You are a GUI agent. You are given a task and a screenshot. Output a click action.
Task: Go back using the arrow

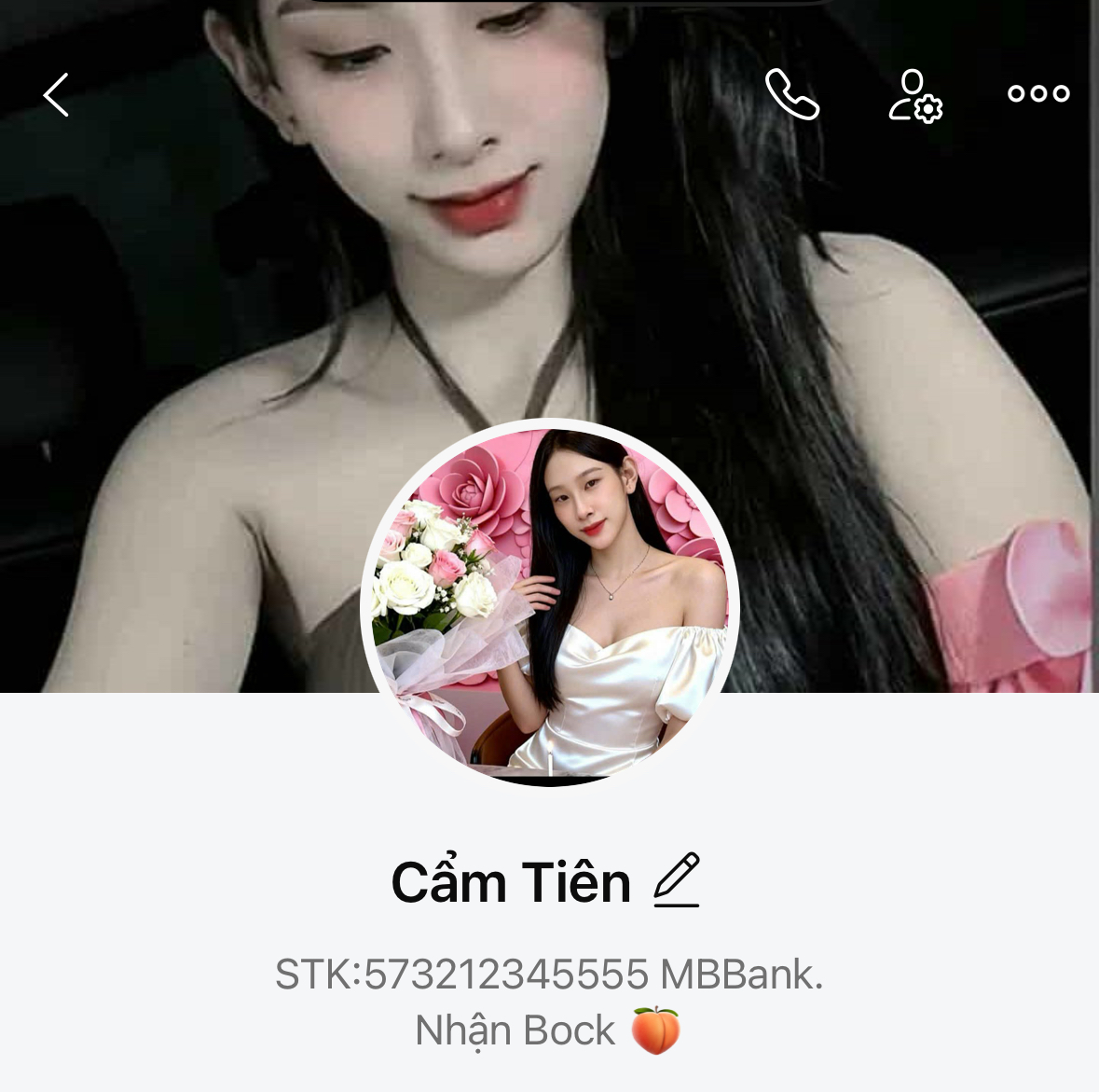(56, 94)
